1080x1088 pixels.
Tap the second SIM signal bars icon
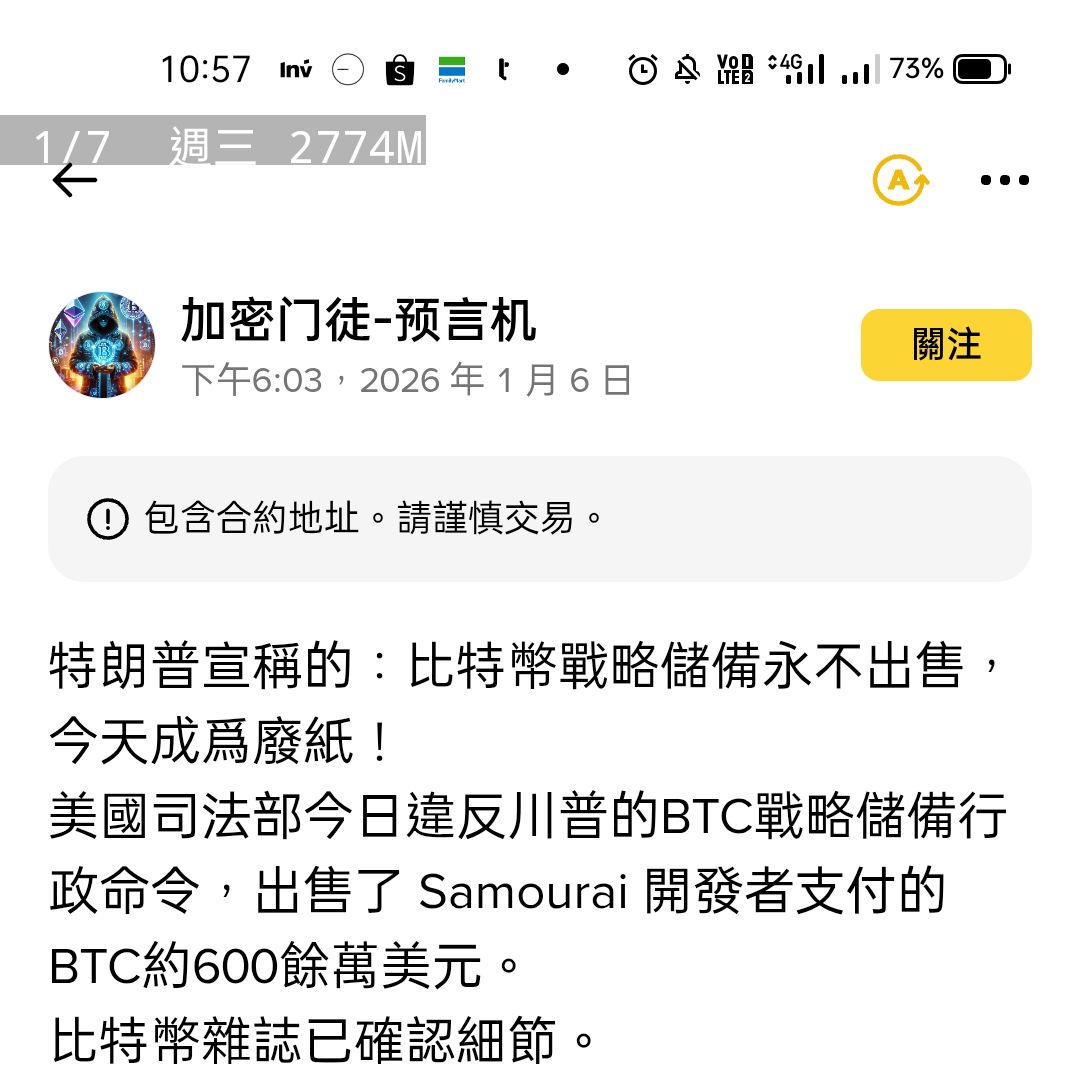[x=858, y=68]
